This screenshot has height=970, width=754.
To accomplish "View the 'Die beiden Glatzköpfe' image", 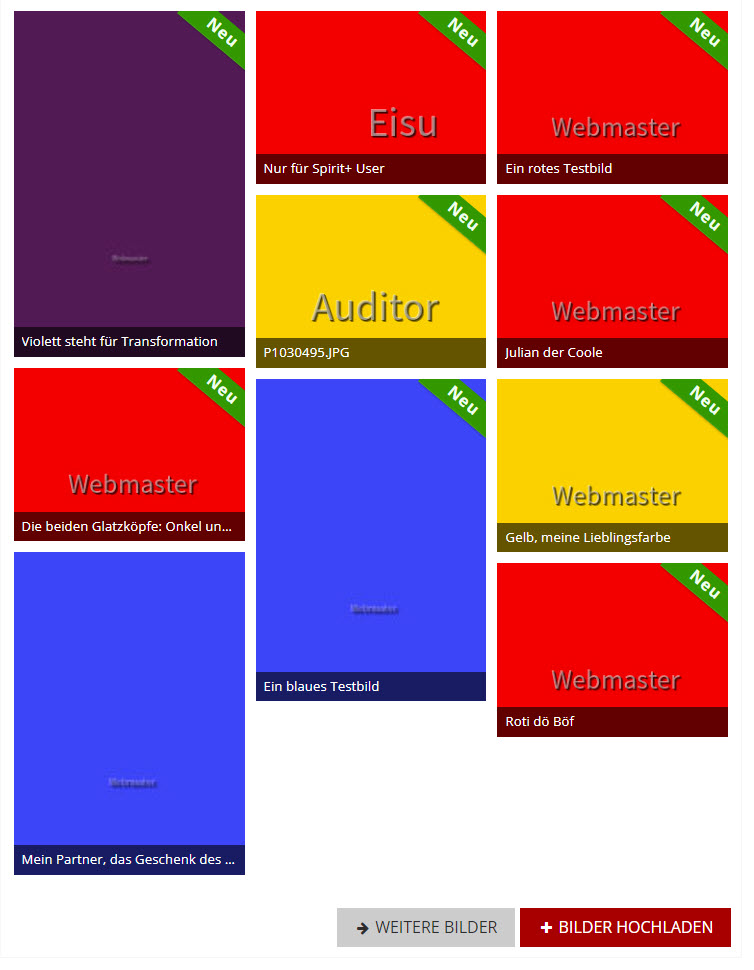I will tap(129, 452).
